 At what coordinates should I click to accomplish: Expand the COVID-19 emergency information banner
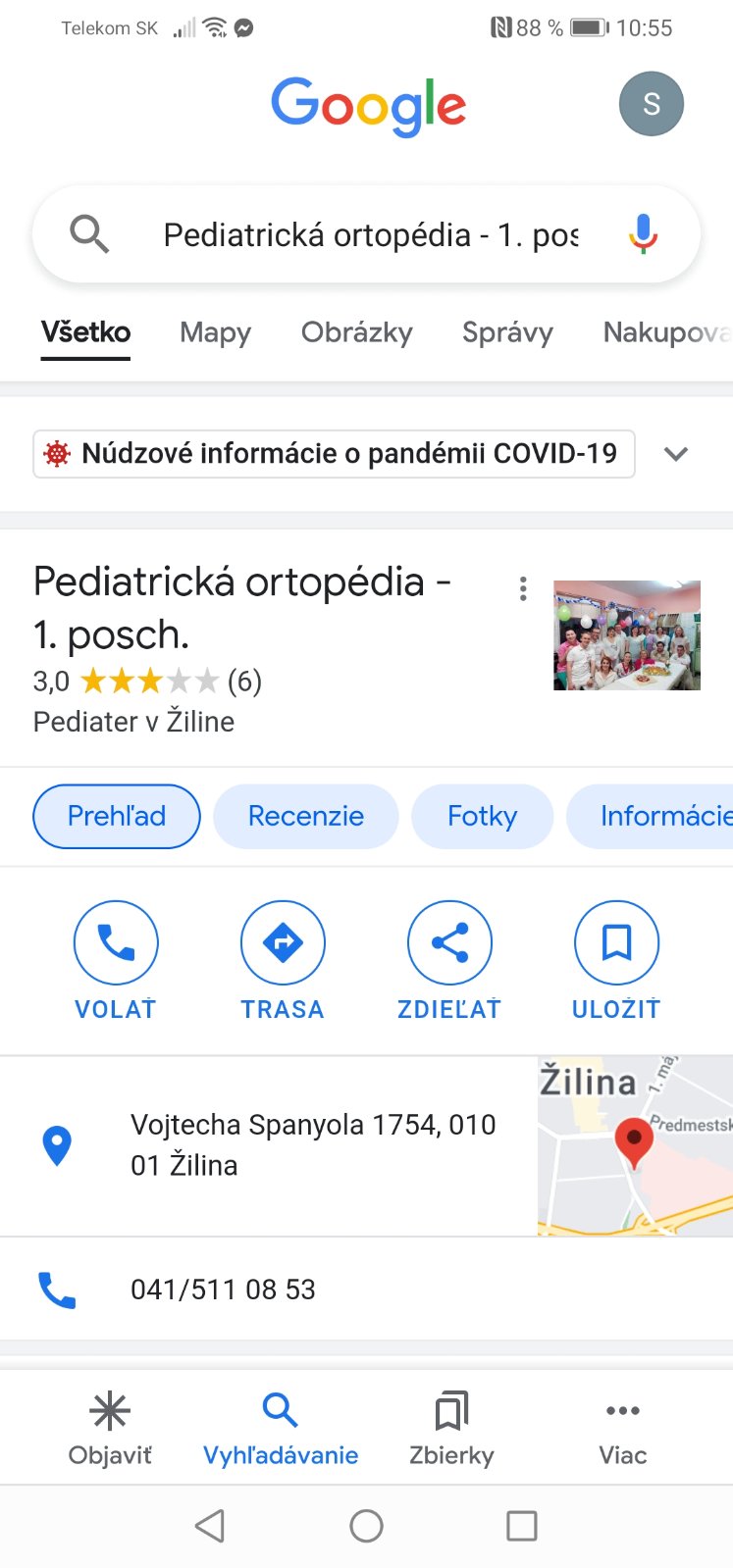pyautogui.click(x=675, y=454)
